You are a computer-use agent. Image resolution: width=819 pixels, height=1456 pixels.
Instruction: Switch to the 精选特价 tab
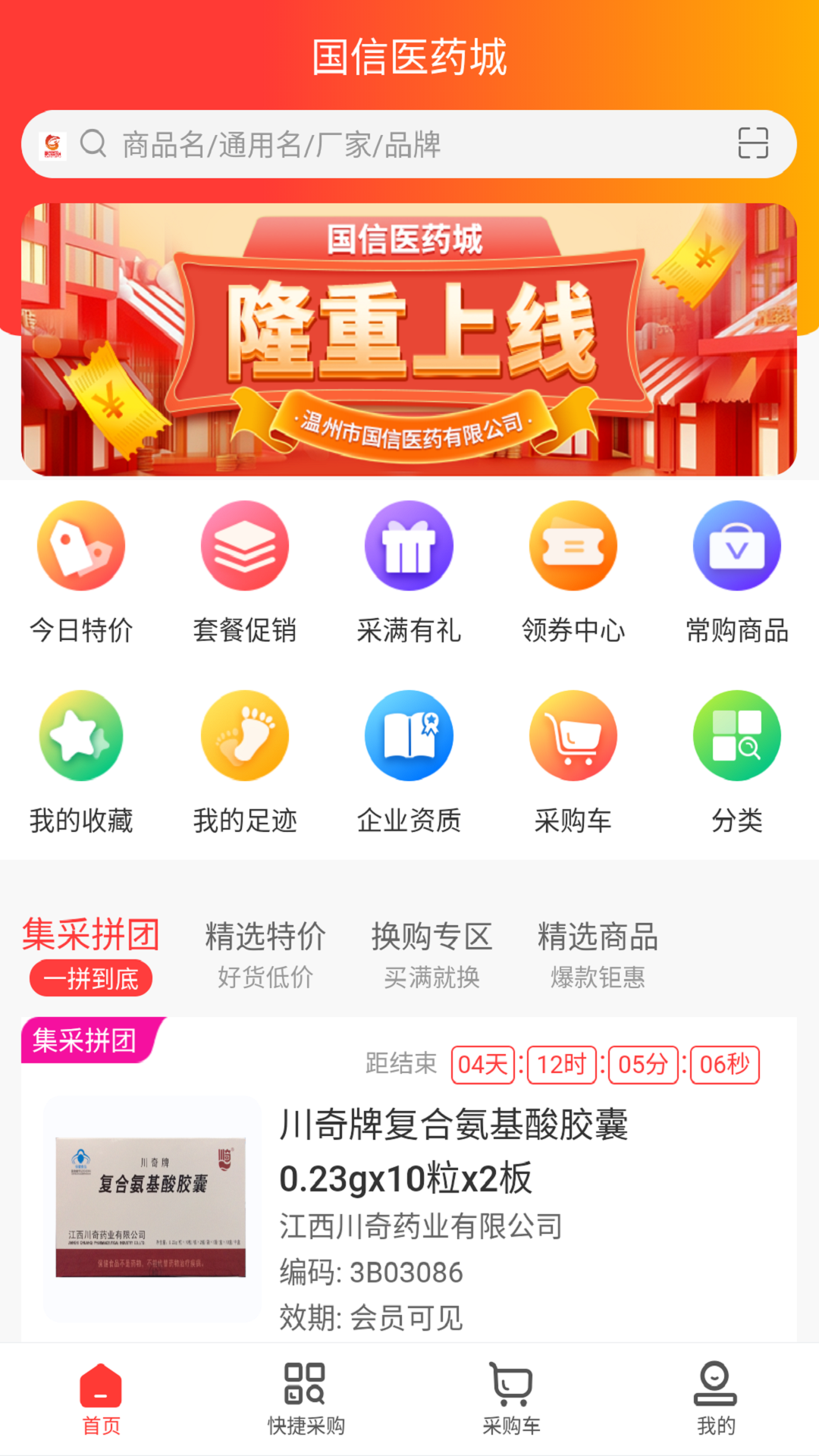tap(265, 938)
